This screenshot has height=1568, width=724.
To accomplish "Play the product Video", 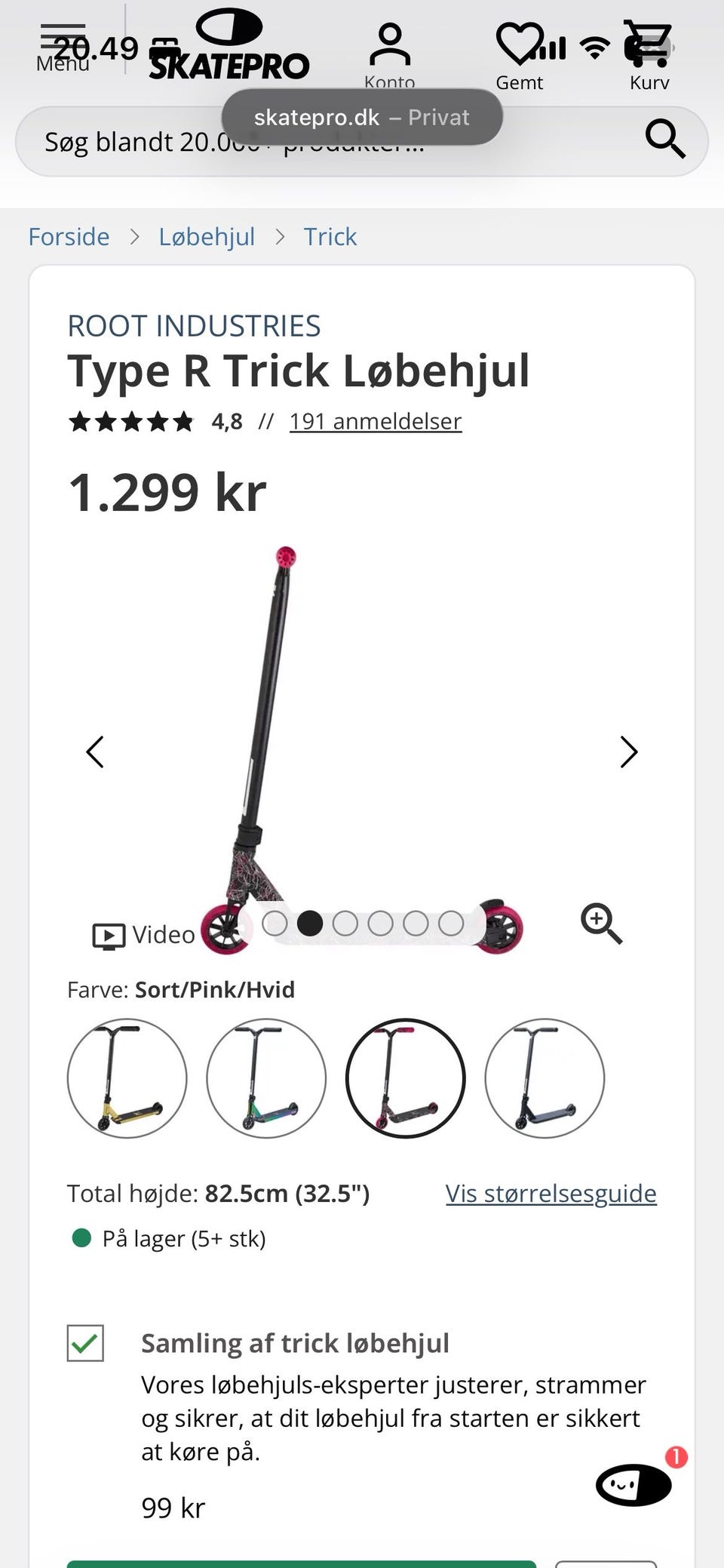I will click(x=143, y=935).
